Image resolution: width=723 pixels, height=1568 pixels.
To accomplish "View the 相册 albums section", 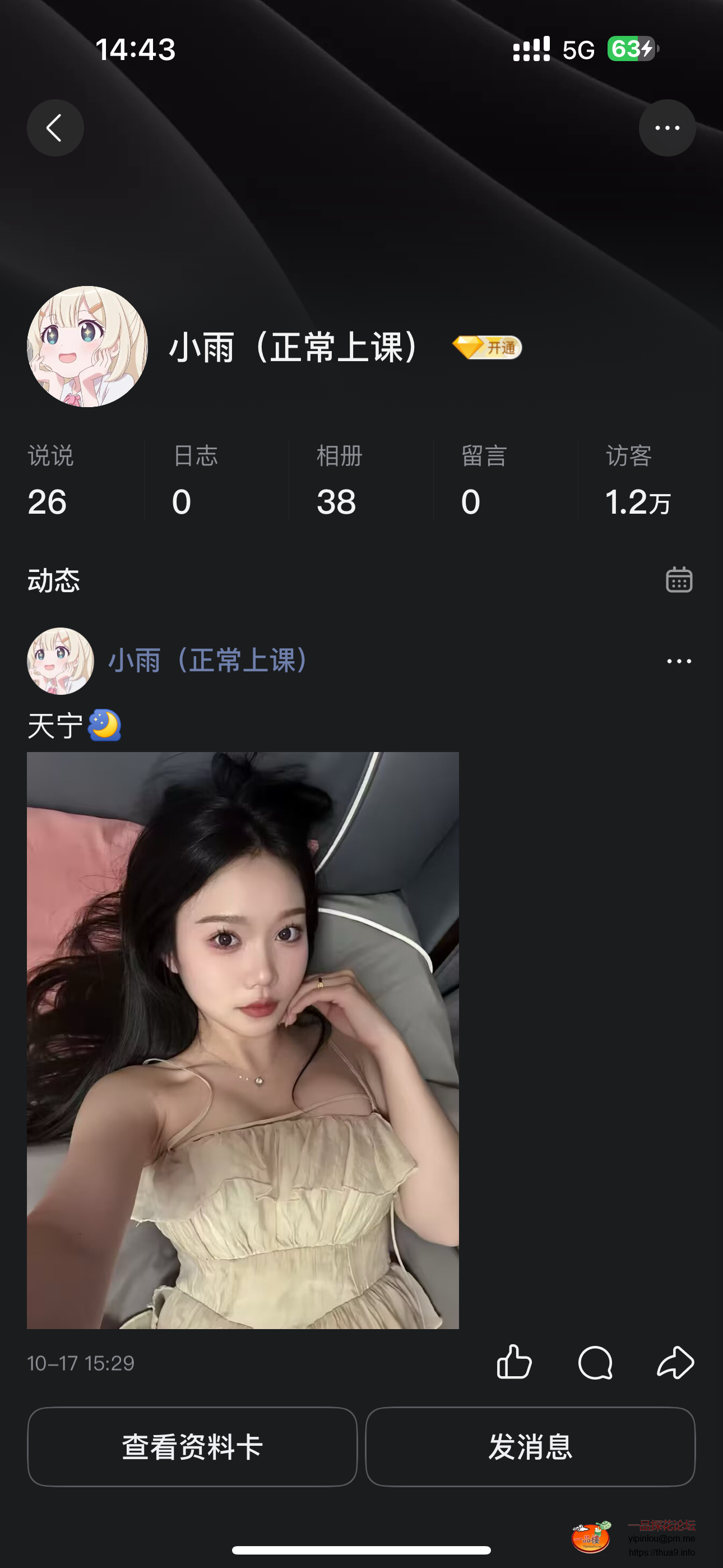I will click(339, 481).
